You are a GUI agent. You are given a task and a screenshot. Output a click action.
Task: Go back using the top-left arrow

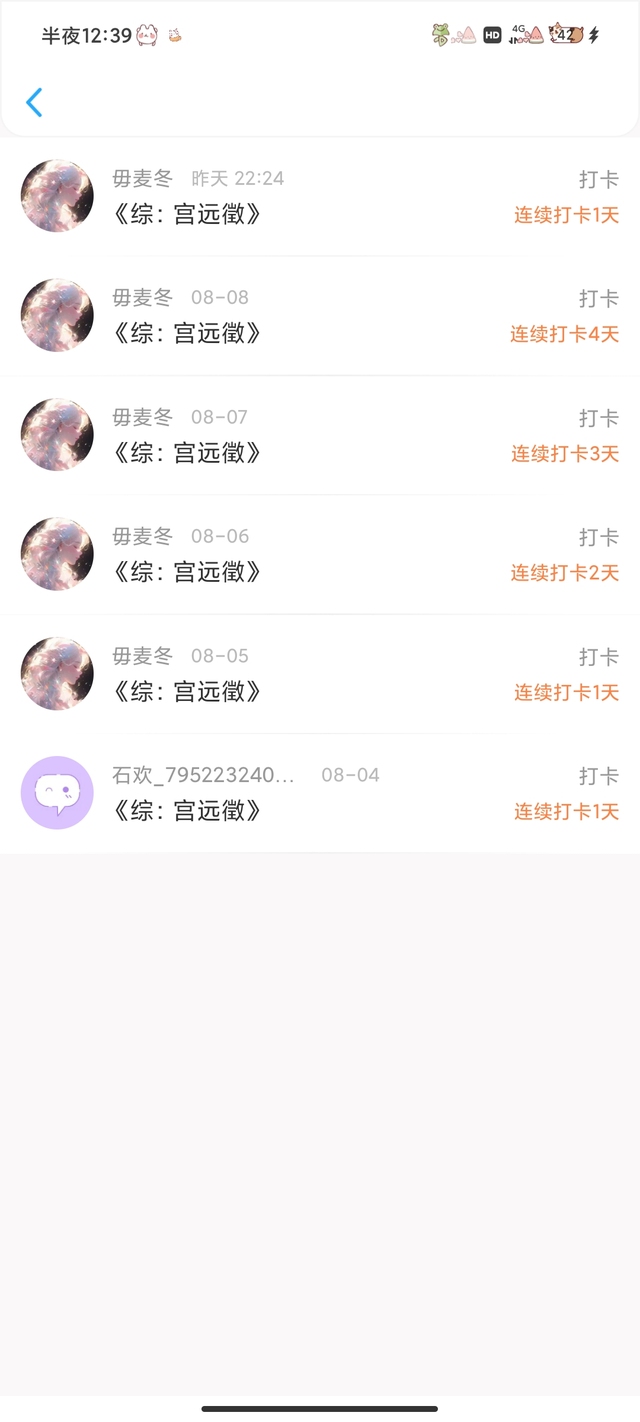34,102
